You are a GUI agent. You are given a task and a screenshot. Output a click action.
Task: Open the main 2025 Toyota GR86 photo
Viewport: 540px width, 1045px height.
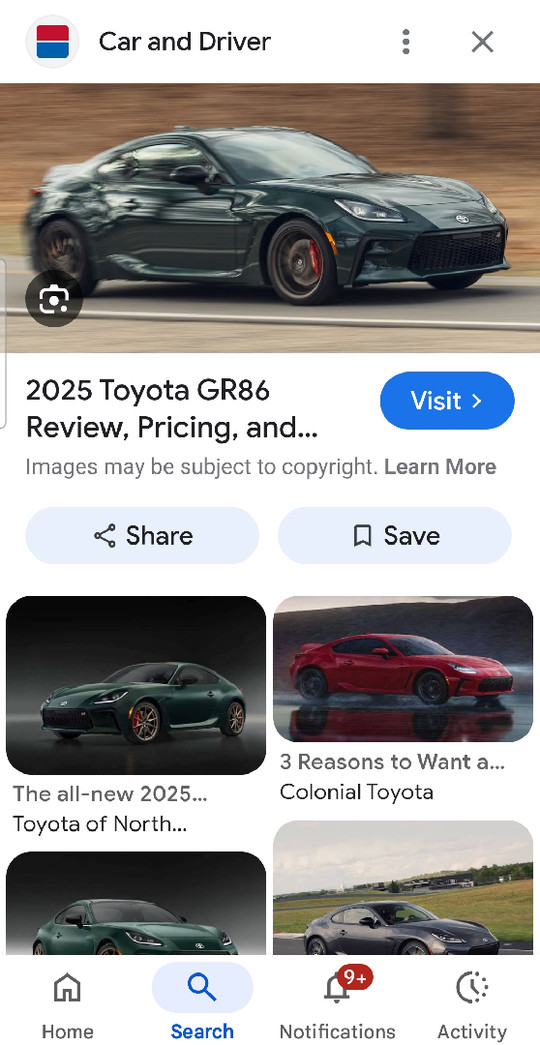pos(270,218)
